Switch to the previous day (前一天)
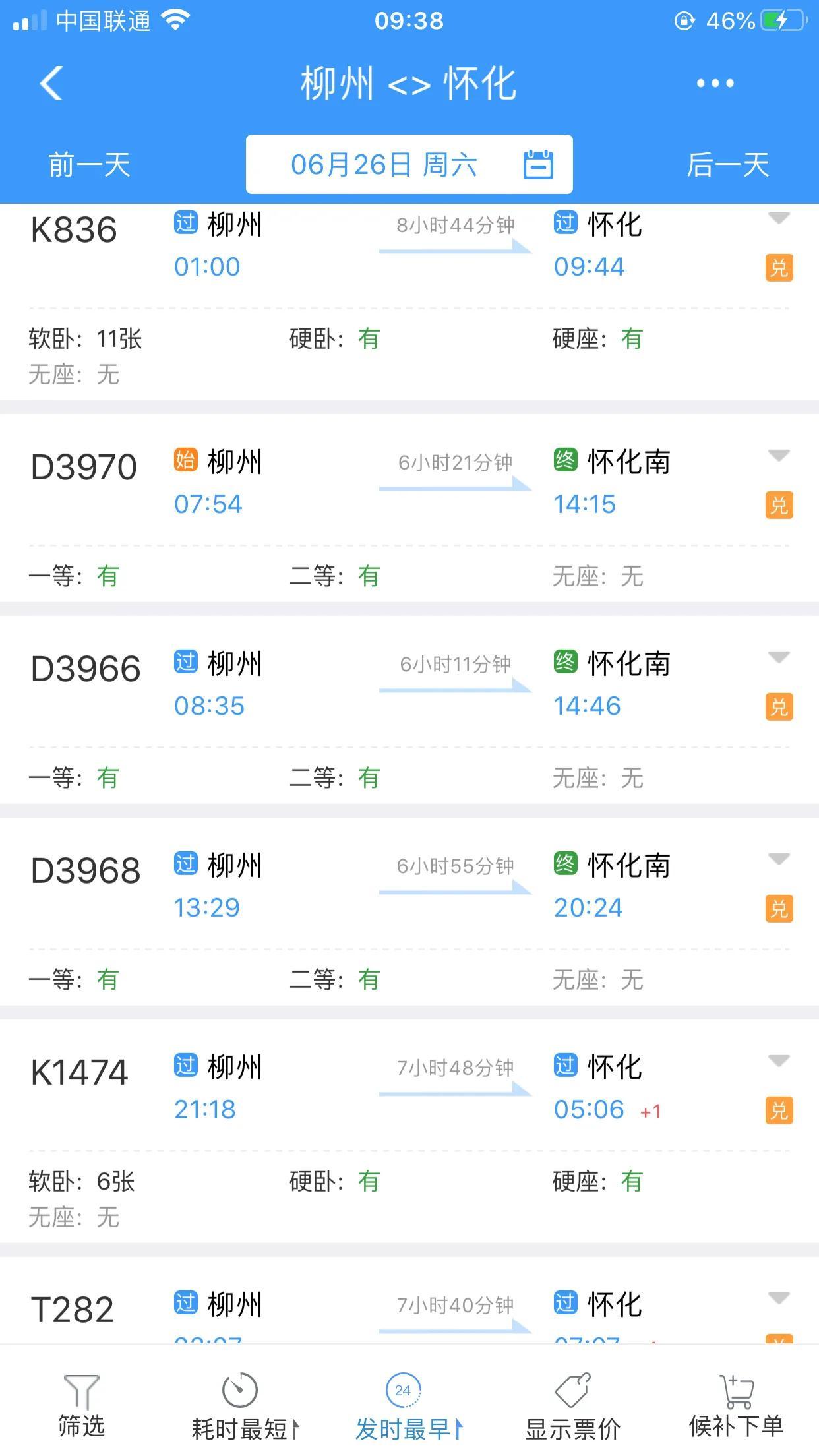The image size is (819, 1456). coord(89,165)
